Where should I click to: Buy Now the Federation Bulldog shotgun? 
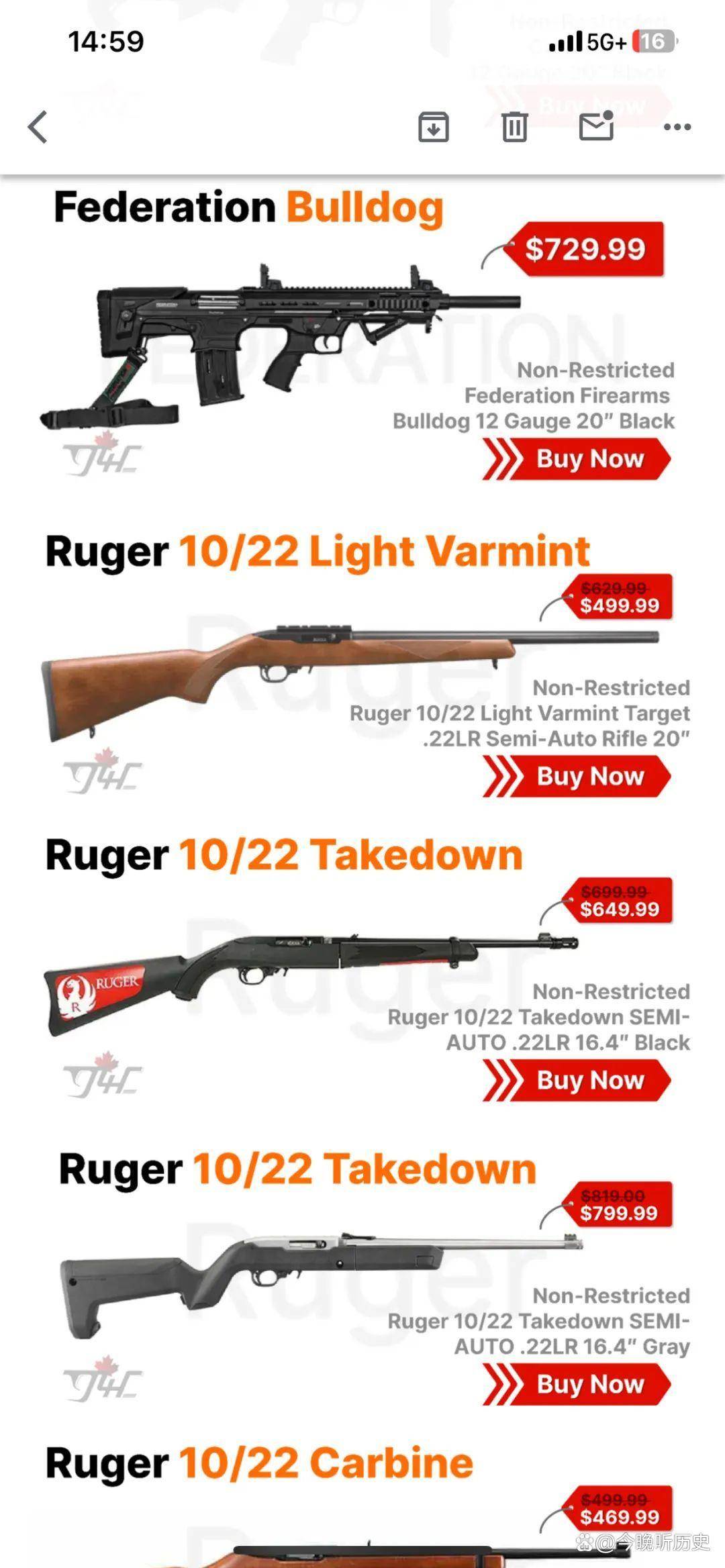pos(577,459)
